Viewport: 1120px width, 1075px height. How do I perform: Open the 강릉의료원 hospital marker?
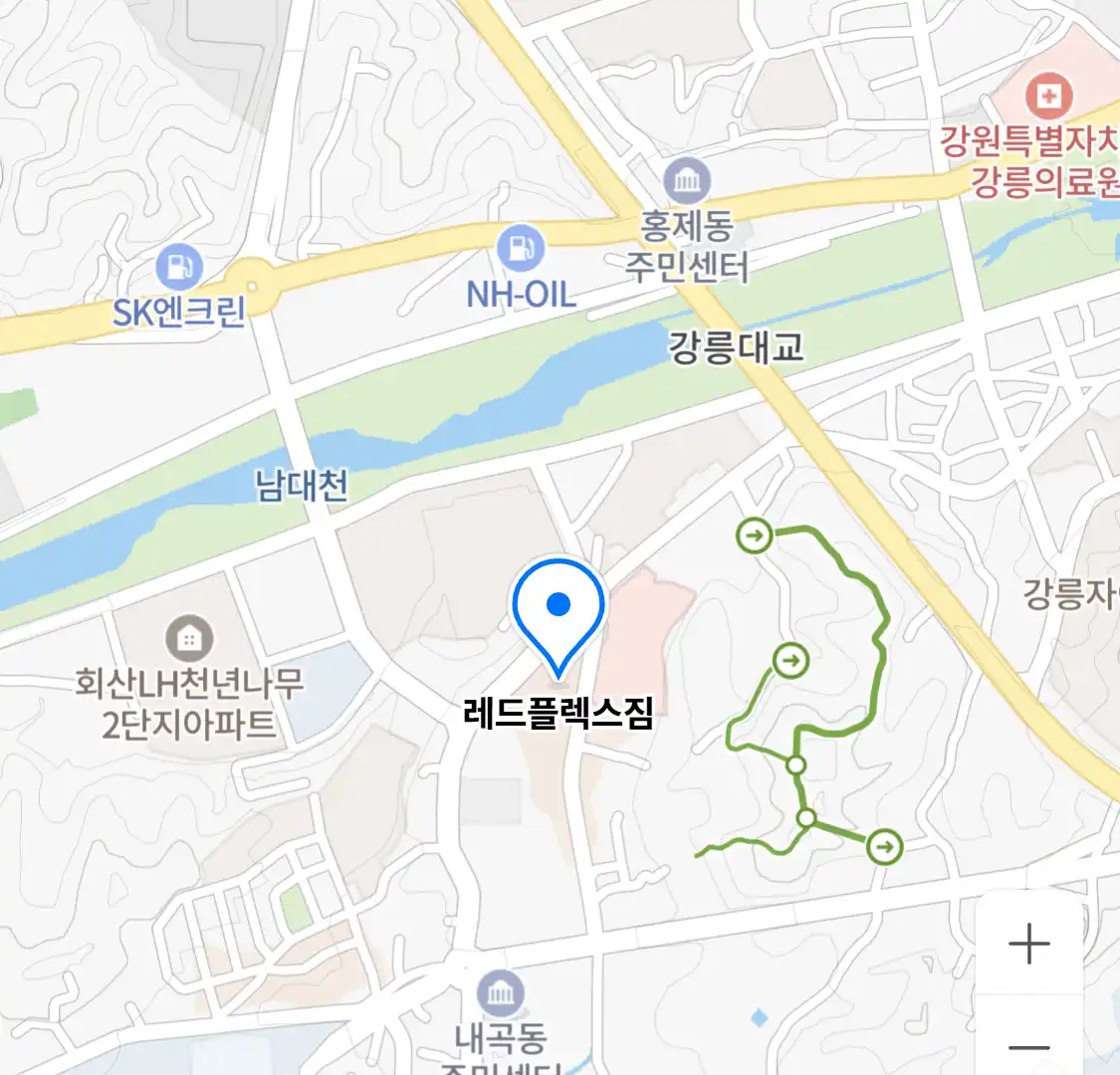pyautogui.click(x=1047, y=97)
